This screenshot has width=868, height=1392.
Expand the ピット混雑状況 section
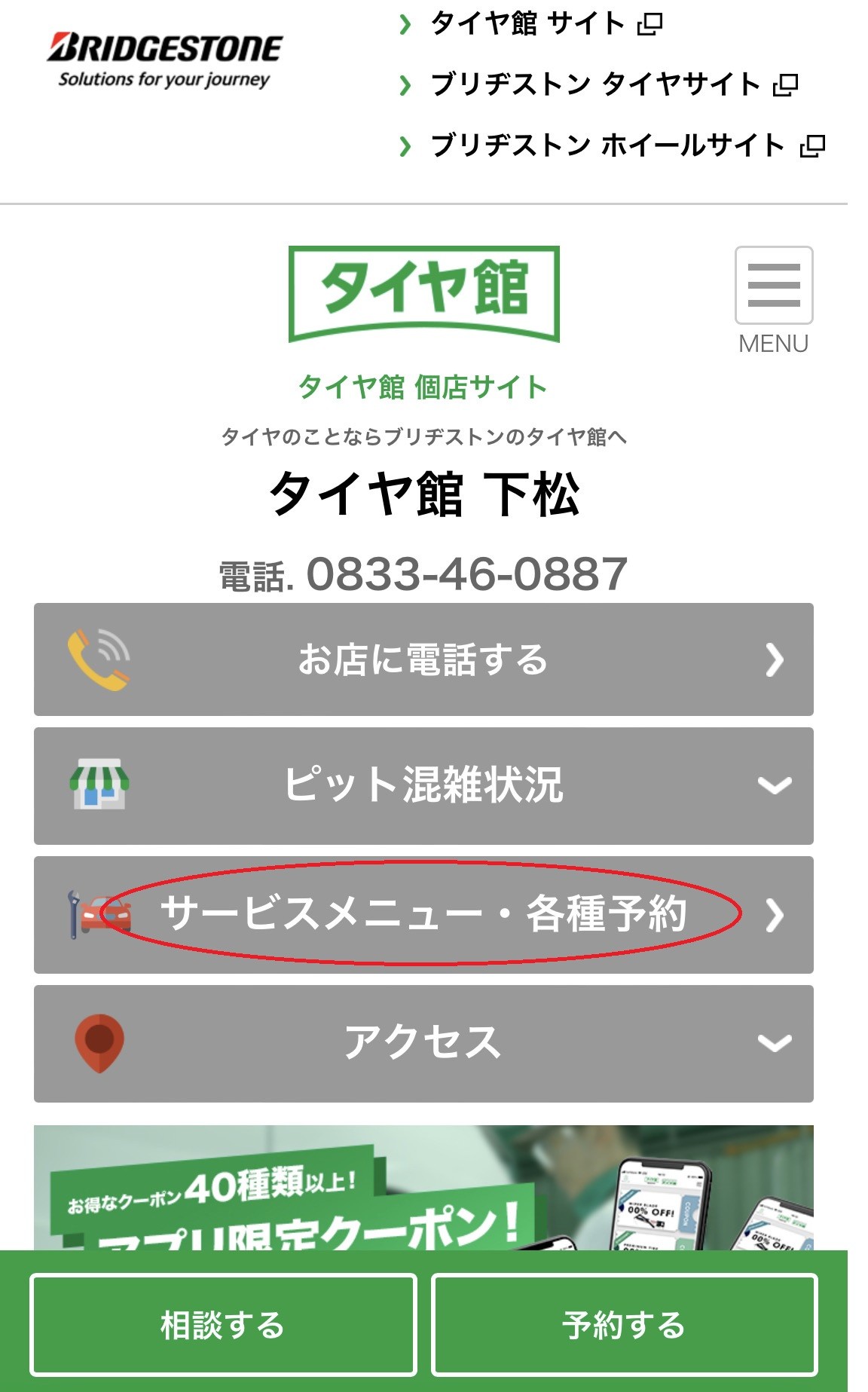[x=423, y=785]
